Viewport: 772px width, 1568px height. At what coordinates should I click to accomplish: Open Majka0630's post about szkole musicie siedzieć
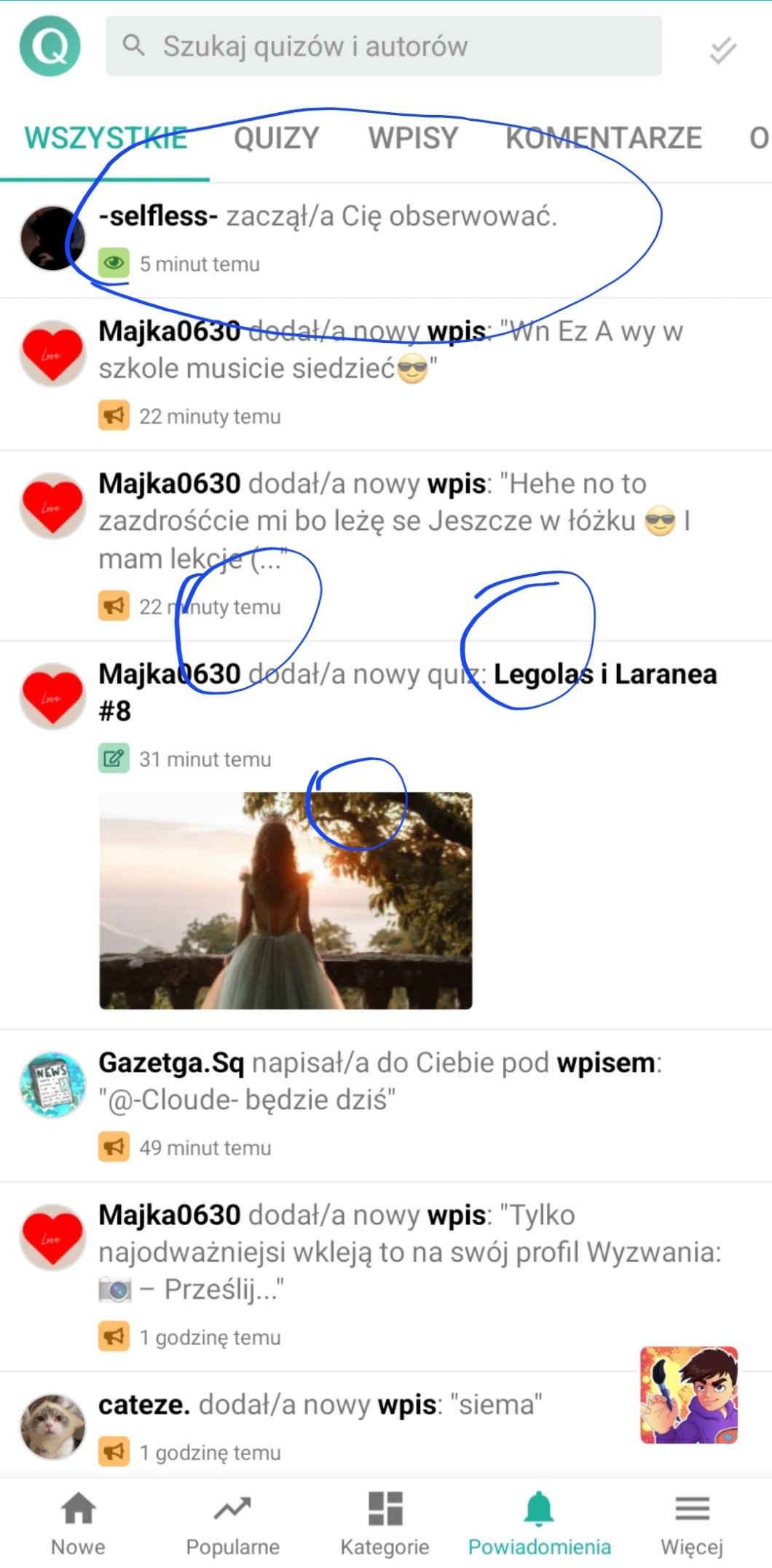(x=390, y=351)
